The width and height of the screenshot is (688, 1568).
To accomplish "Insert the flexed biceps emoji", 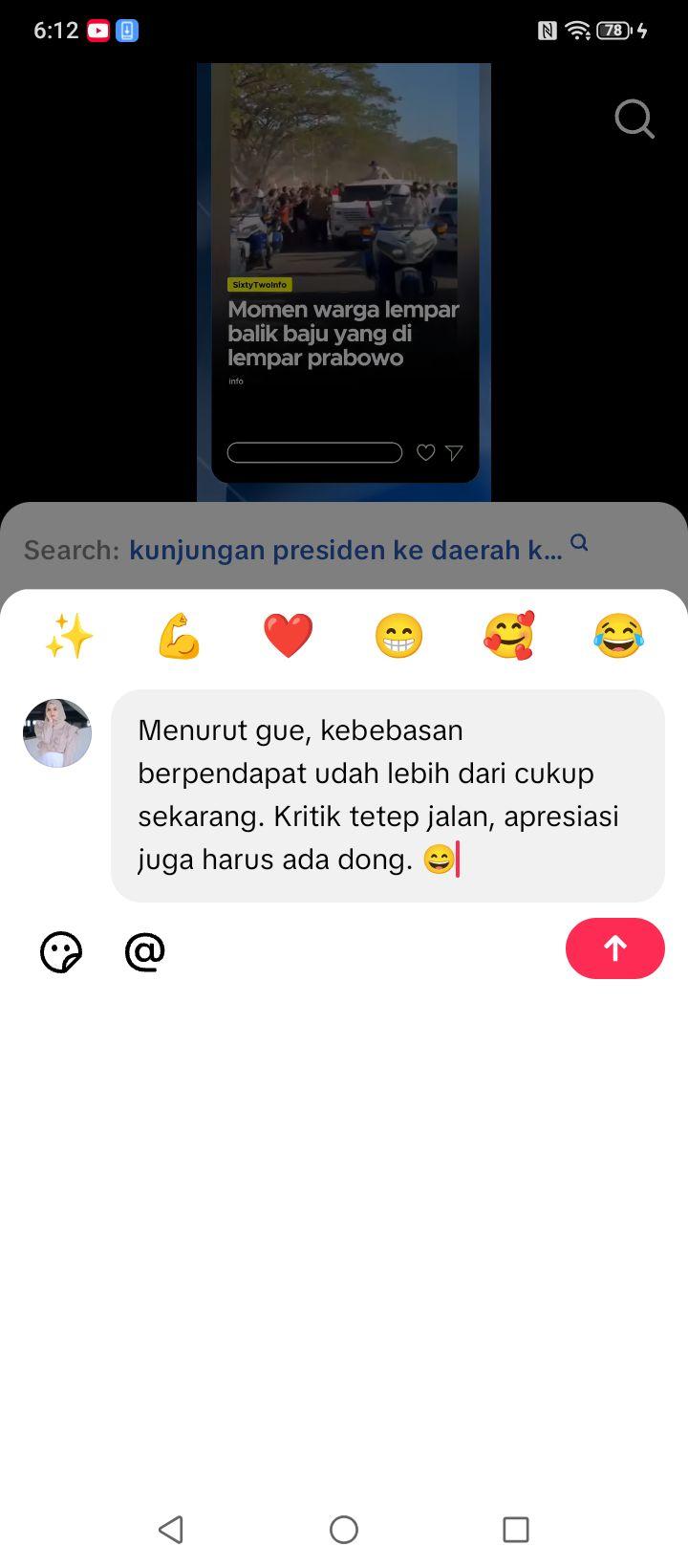I will tap(179, 636).
